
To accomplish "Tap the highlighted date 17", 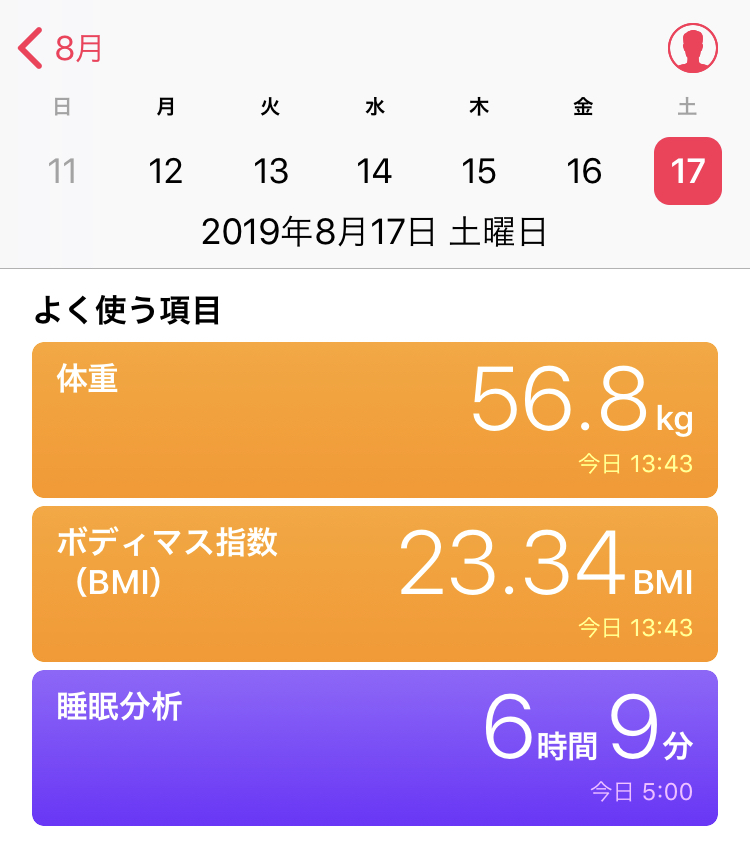I will coord(687,171).
